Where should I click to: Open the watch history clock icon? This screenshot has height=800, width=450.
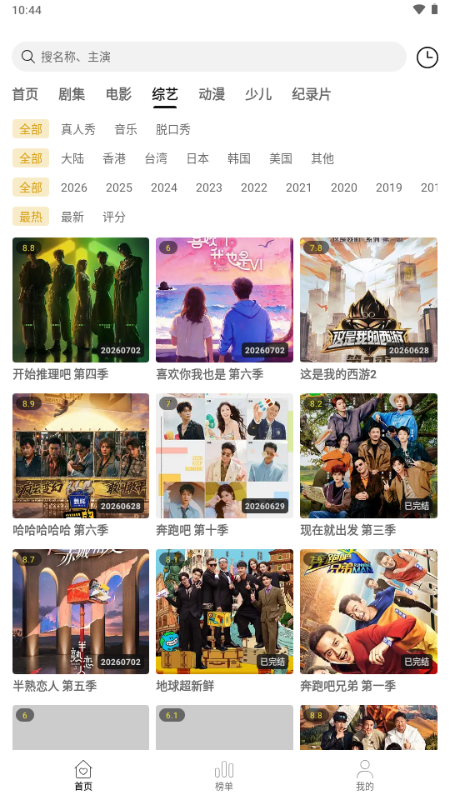tap(427, 57)
